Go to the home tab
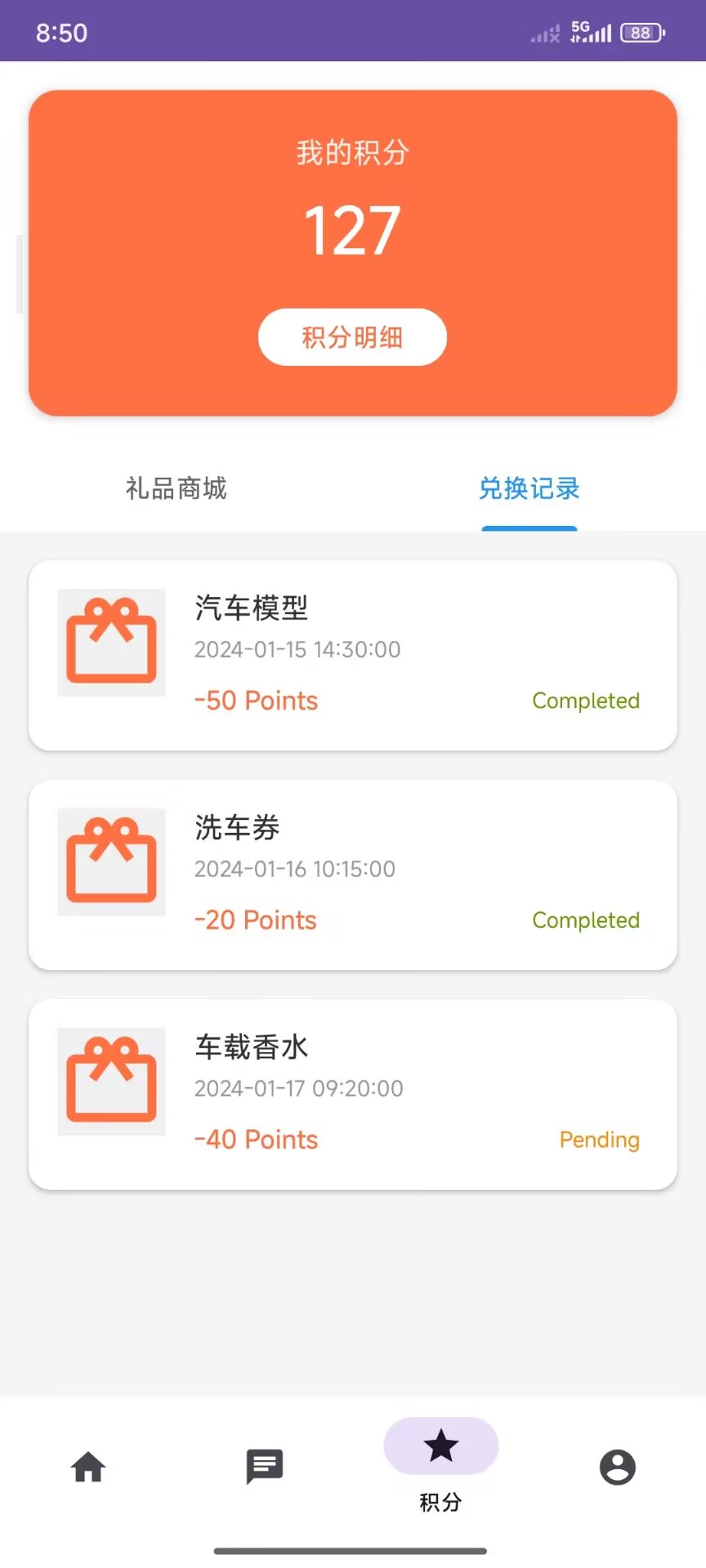706x1568 pixels. point(88,1467)
